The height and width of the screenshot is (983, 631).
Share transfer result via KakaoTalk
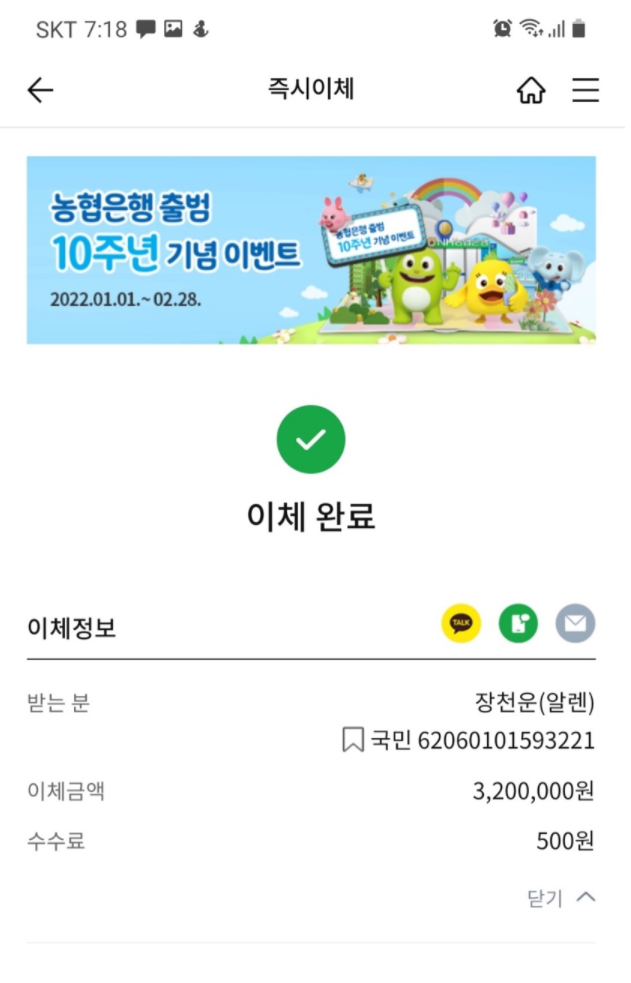(461, 624)
